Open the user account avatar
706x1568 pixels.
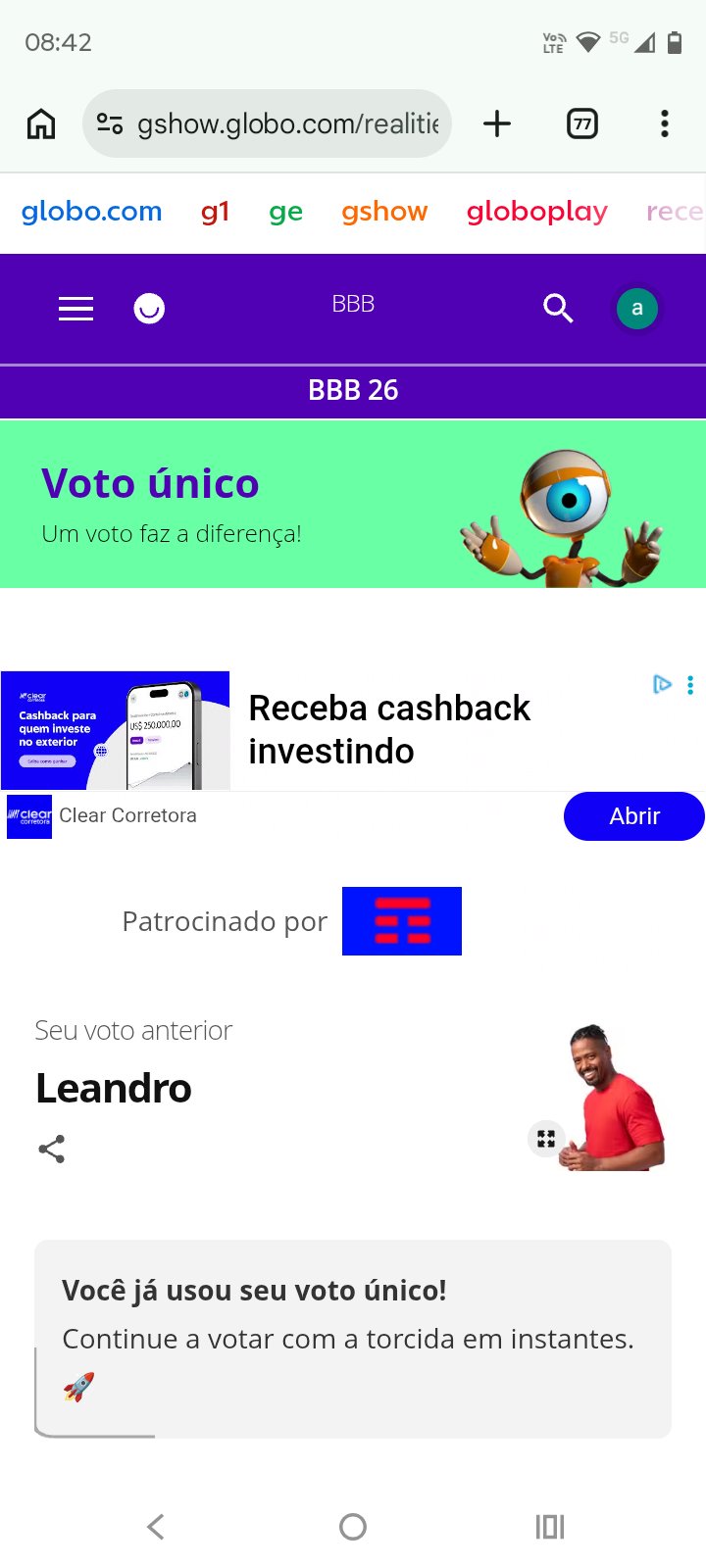(636, 309)
